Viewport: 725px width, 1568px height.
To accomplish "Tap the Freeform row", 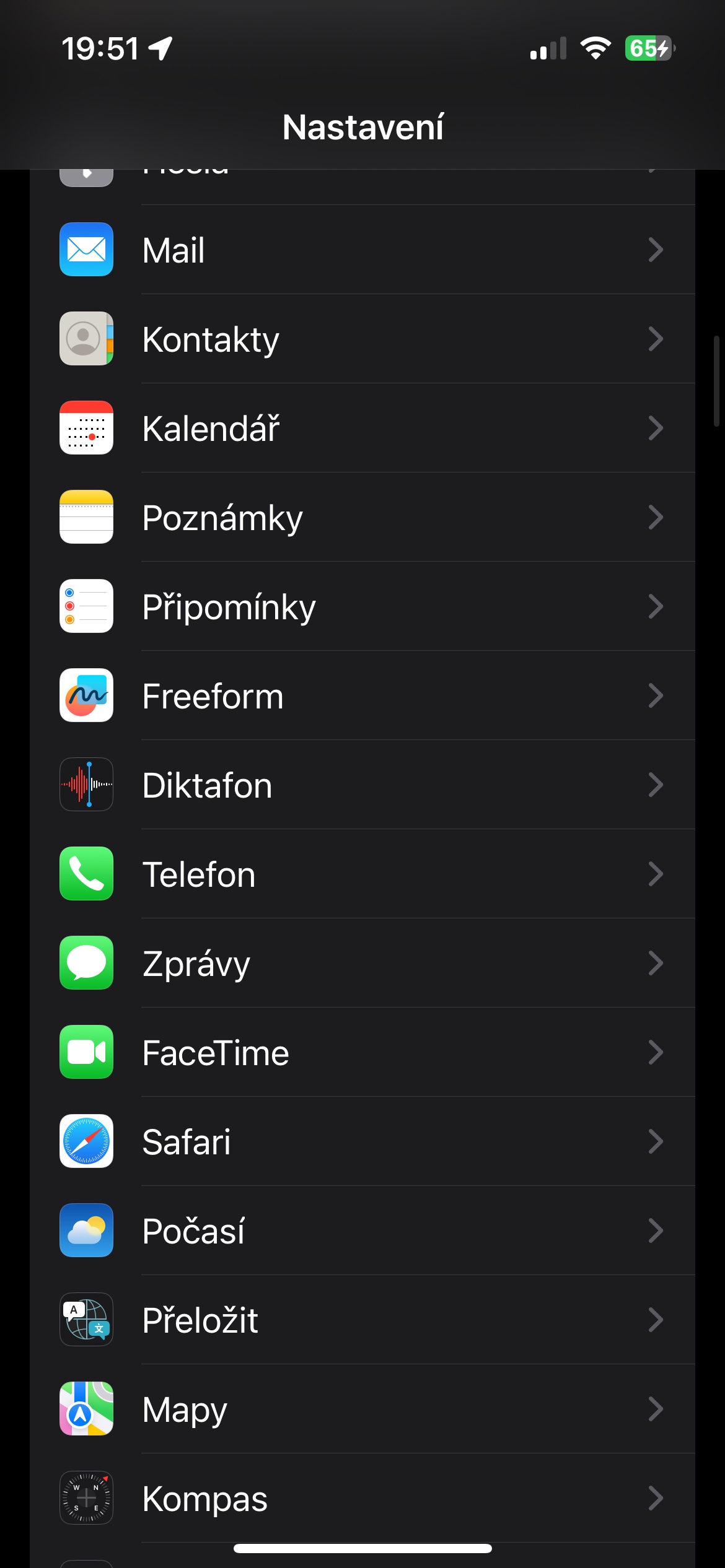I will [x=362, y=695].
